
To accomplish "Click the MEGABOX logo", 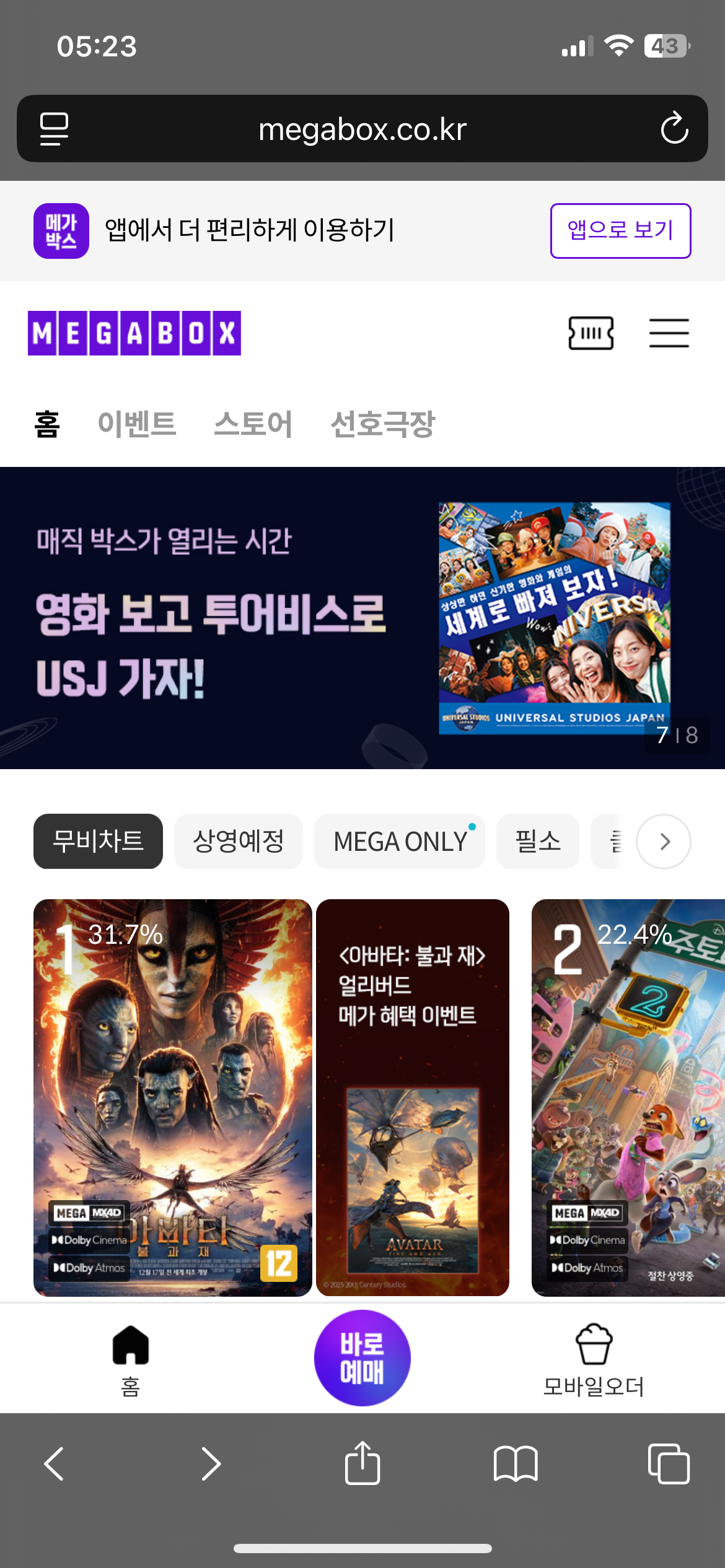I will 133,333.
